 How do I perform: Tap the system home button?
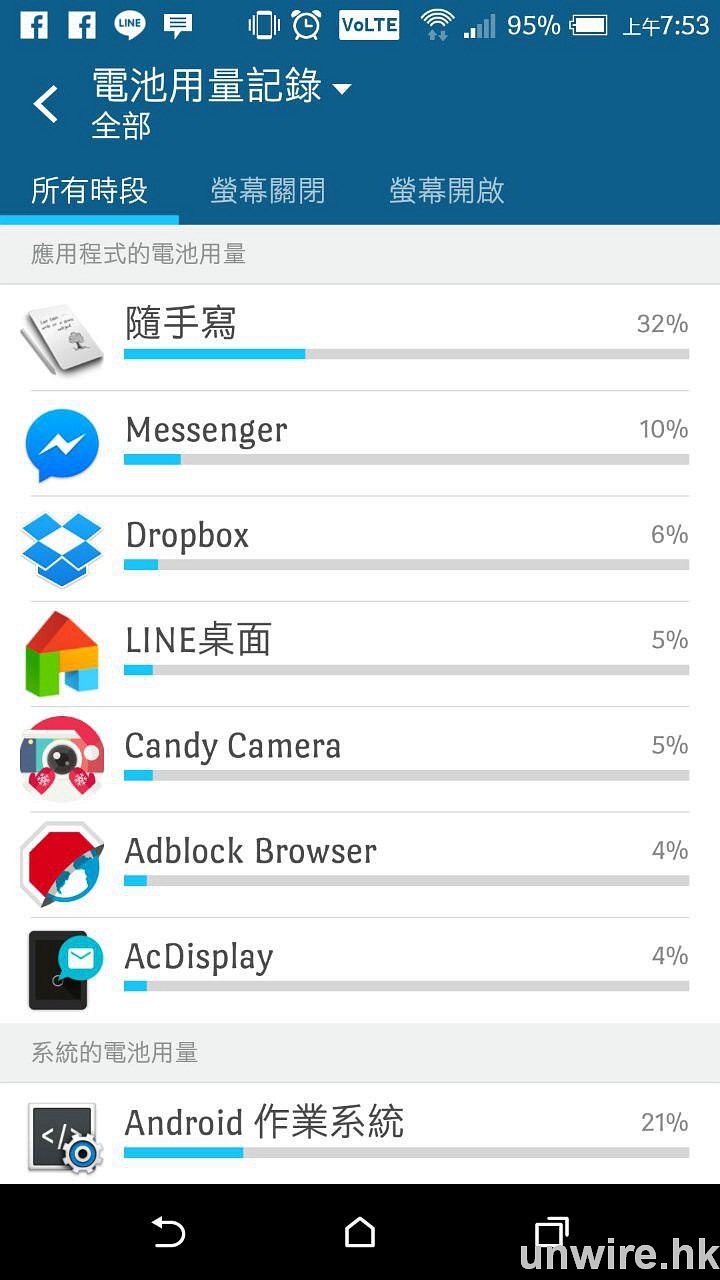point(360,1233)
